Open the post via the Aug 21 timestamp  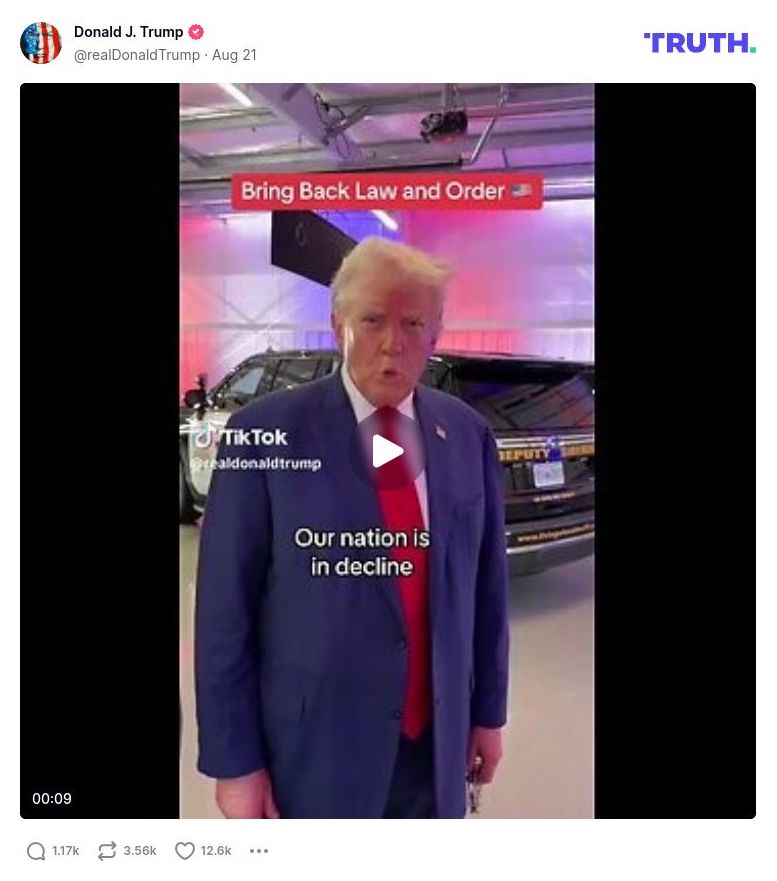tap(233, 55)
